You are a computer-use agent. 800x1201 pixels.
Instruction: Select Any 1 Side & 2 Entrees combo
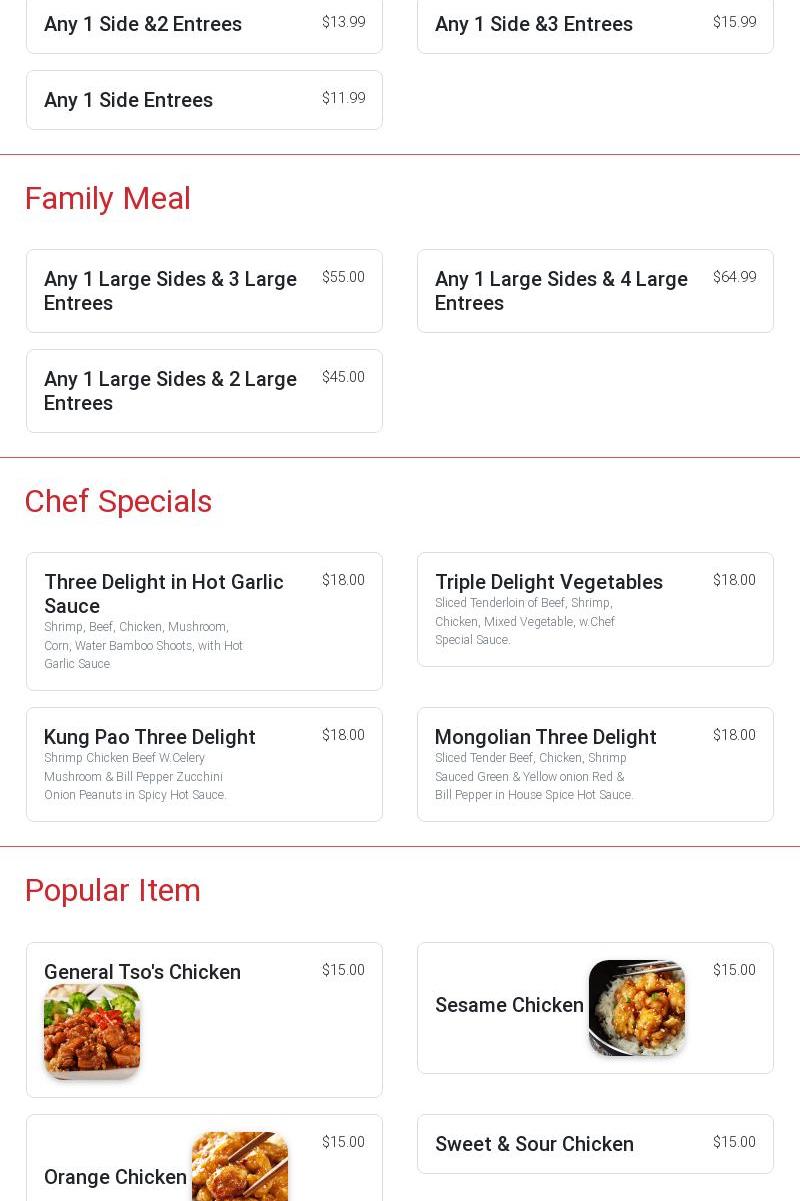[204, 25]
